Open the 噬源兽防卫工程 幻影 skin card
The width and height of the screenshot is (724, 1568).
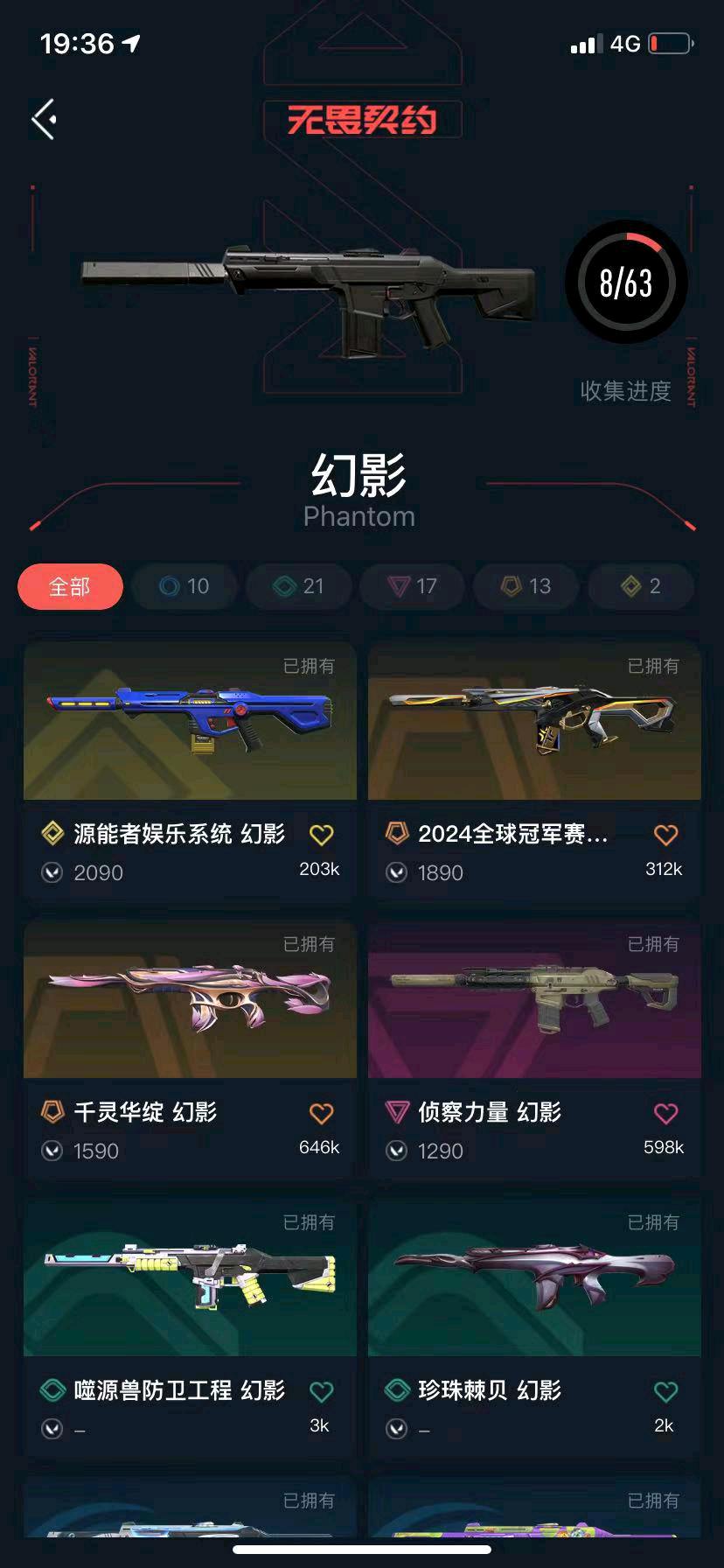(x=190, y=1278)
